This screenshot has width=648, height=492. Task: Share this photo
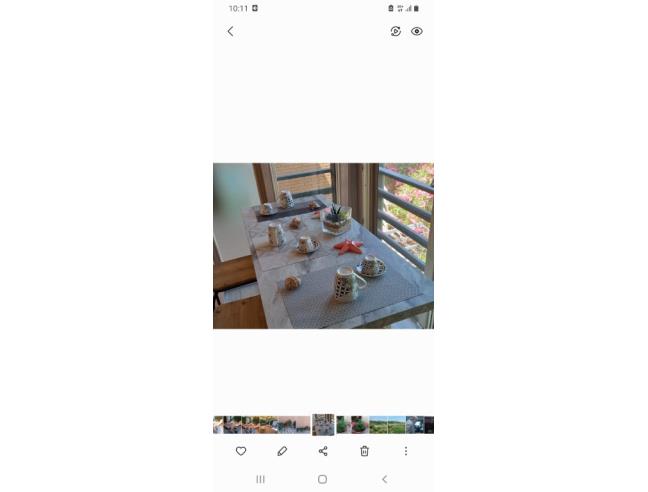(323, 451)
